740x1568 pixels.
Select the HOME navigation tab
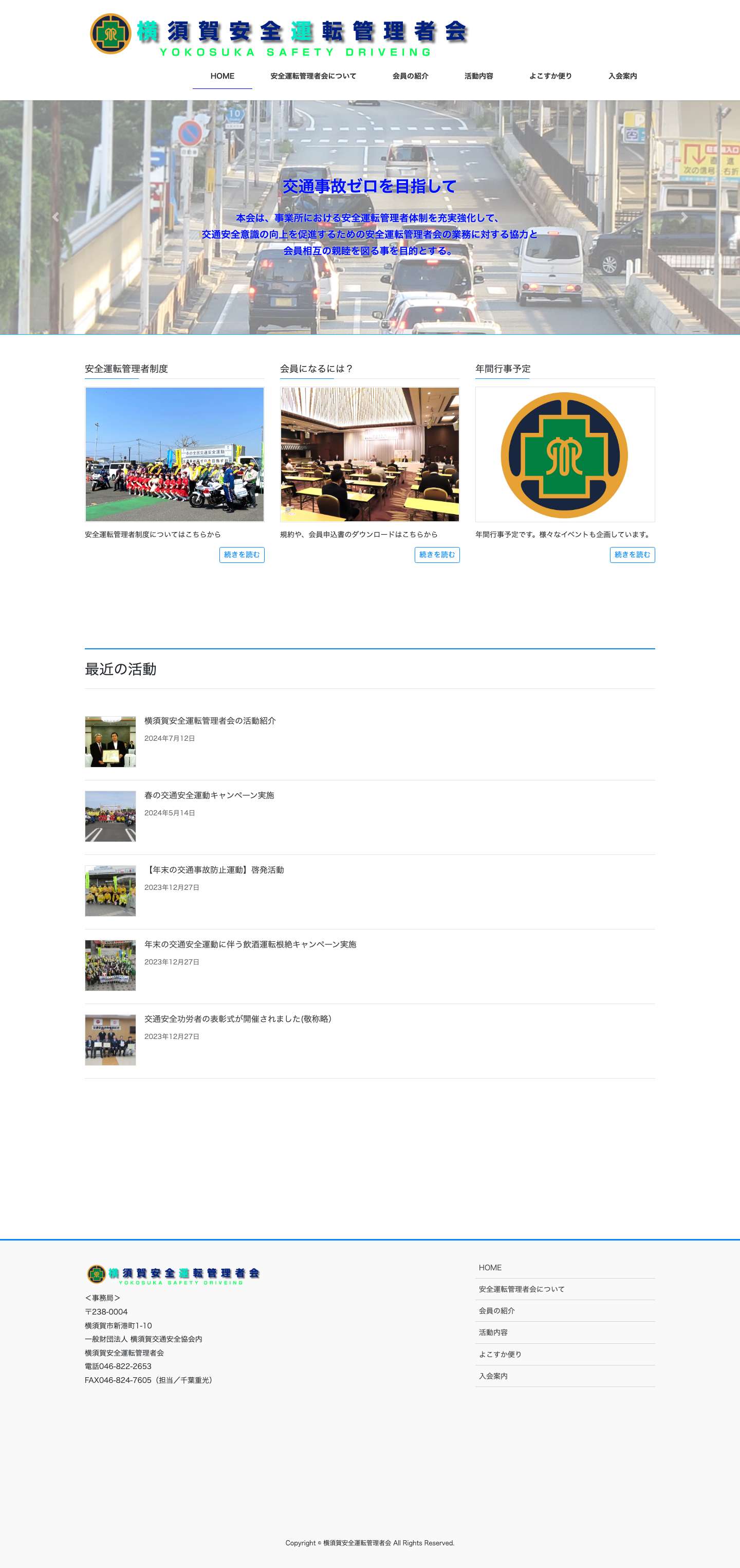coord(221,76)
